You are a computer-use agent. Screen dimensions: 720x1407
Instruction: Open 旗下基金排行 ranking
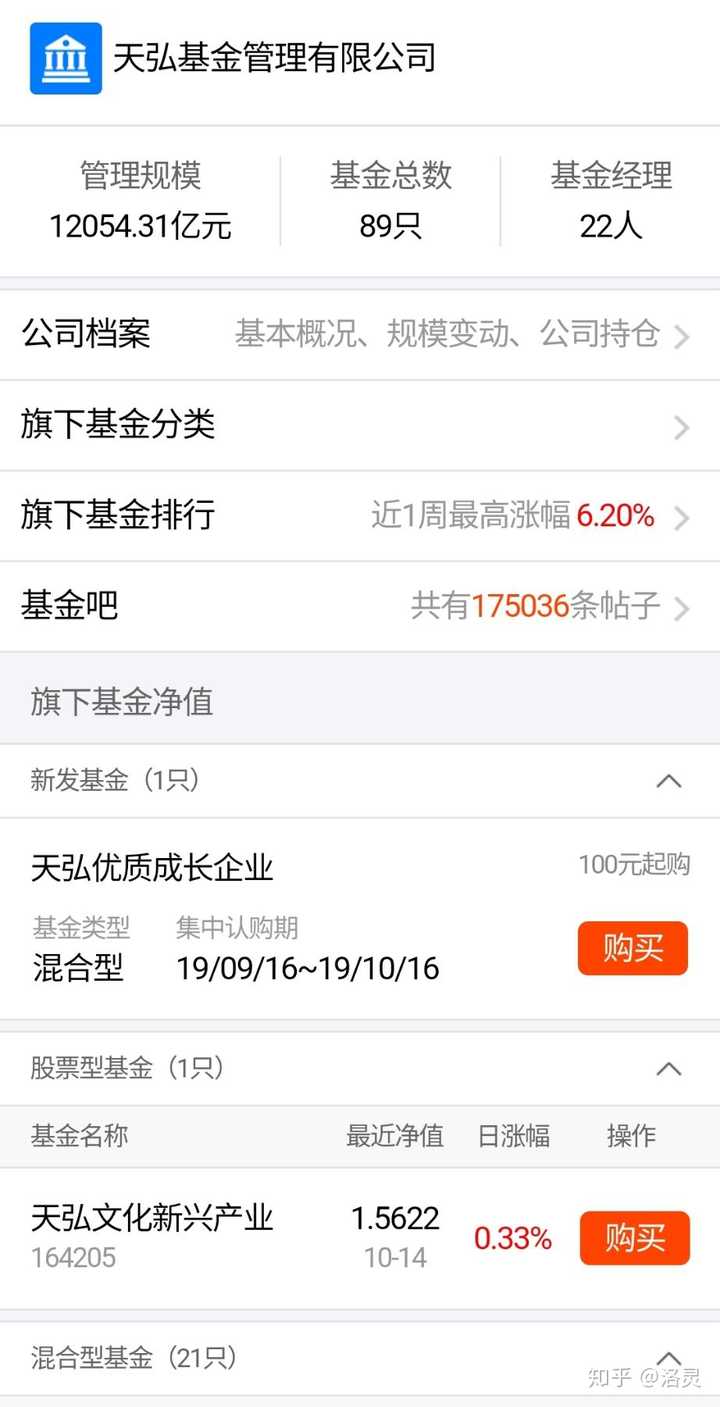point(360,516)
